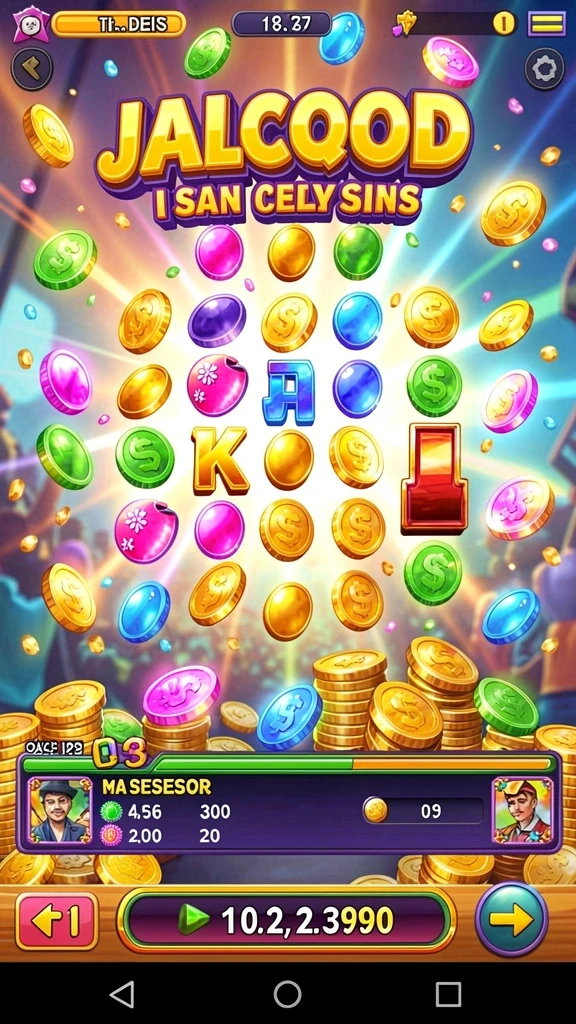Select the golden K tile
576x1024 pixels.
[220, 459]
